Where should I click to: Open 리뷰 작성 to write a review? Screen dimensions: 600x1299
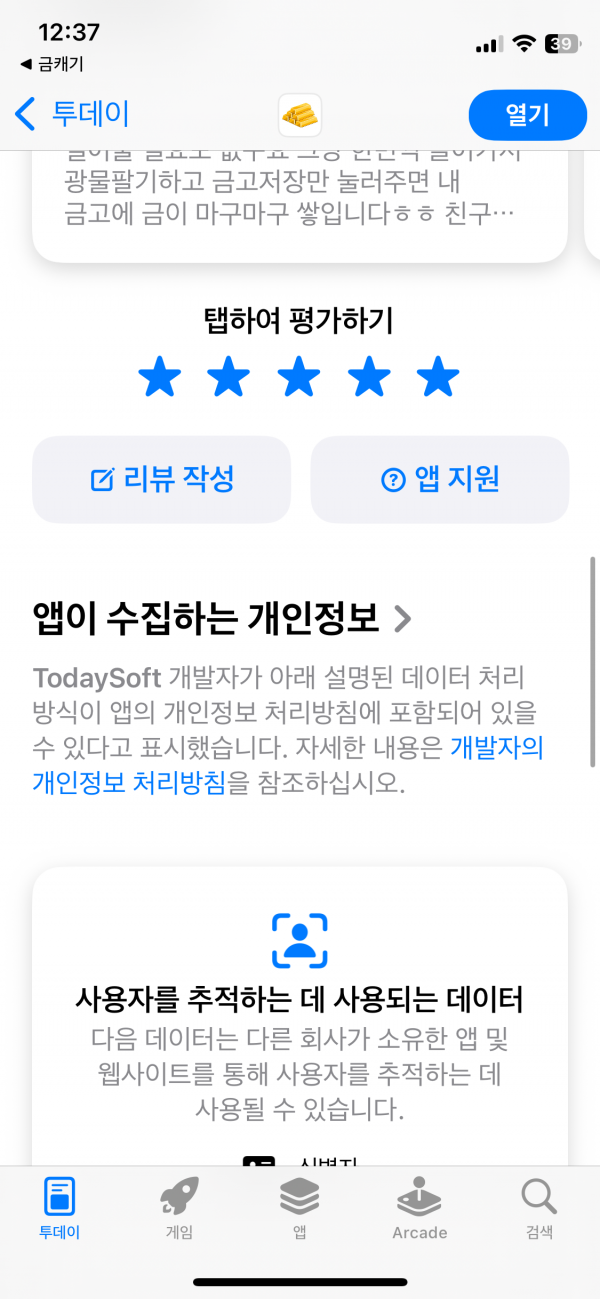pyautogui.click(x=161, y=479)
